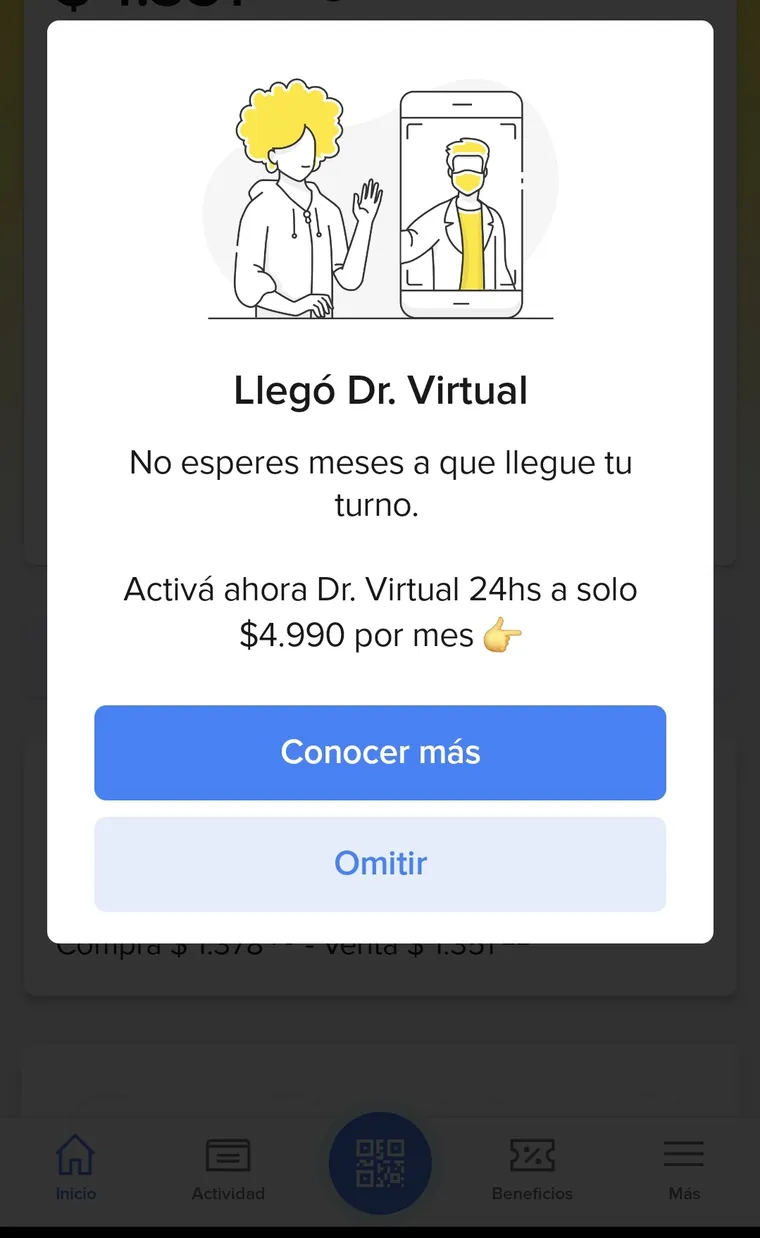
Task: Dismiss the dialog with Omitir
Action: (x=380, y=864)
